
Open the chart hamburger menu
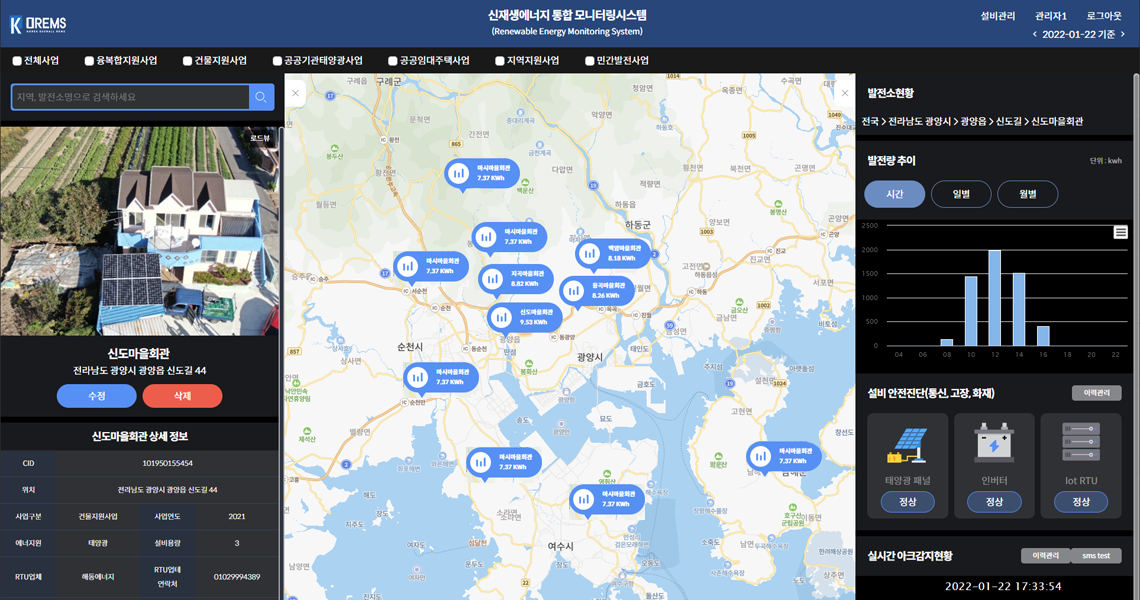pos(1120,232)
